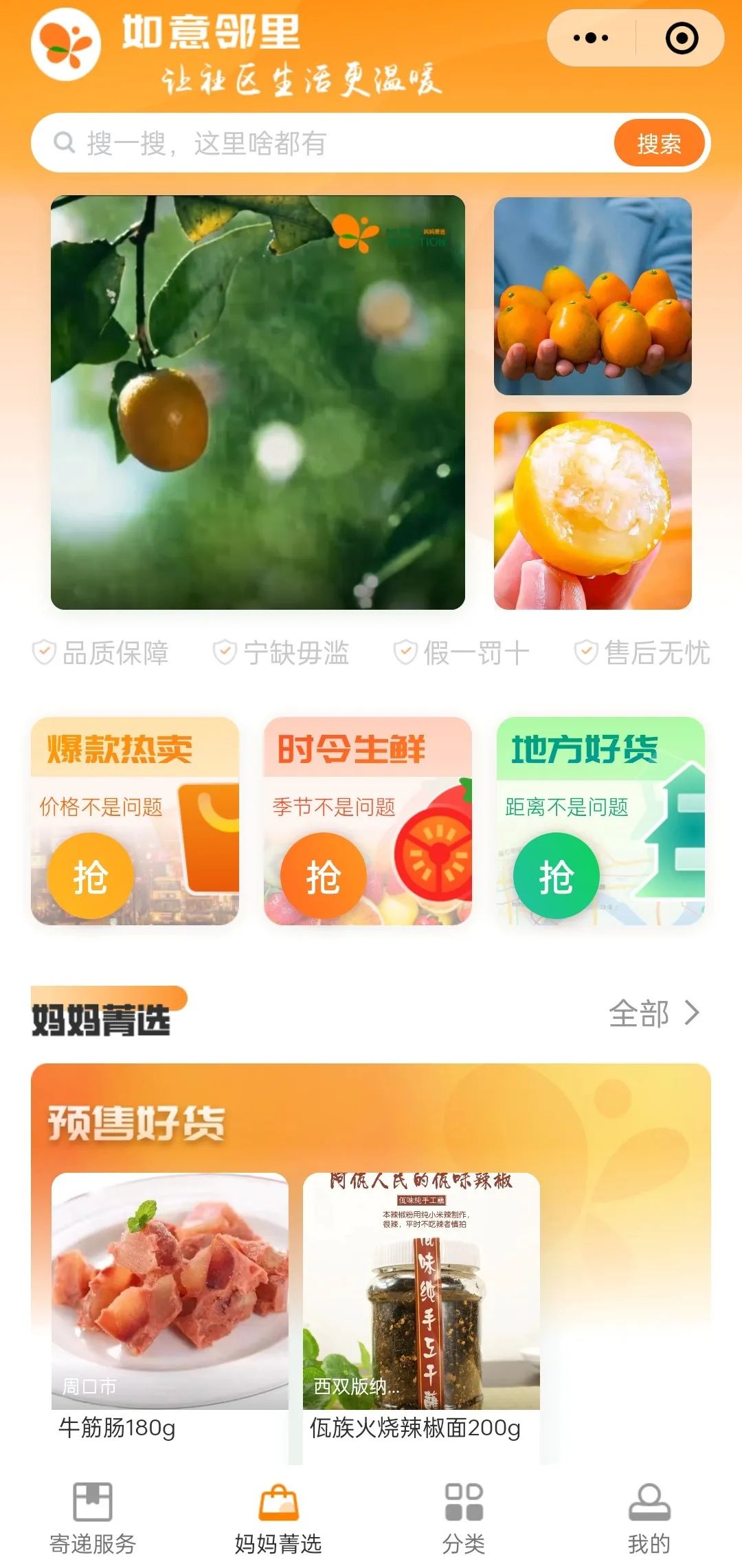Open the 地方好货 card

[600, 821]
